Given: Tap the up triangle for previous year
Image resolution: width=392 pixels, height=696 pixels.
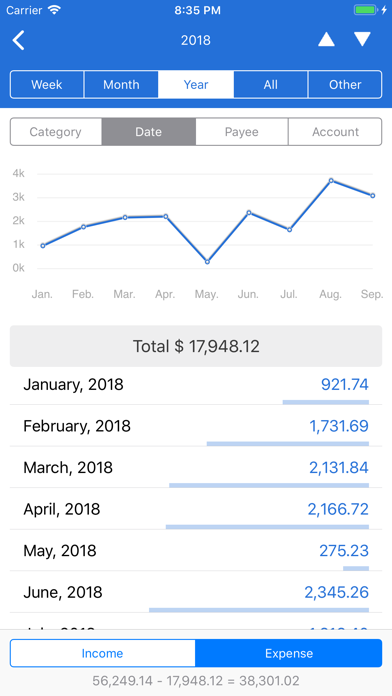Looking at the screenshot, I should [326, 40].
